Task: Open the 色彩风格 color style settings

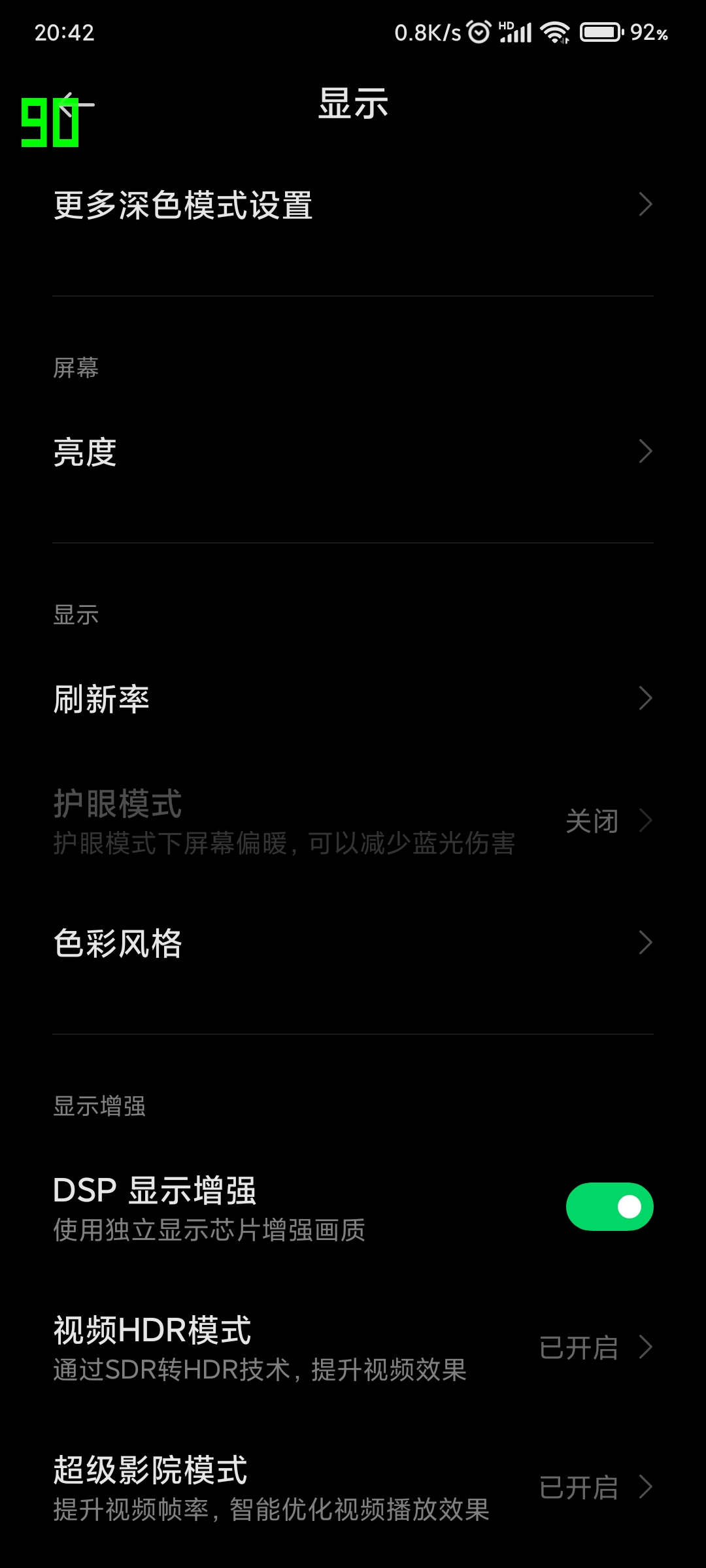Action: point(353,943)
